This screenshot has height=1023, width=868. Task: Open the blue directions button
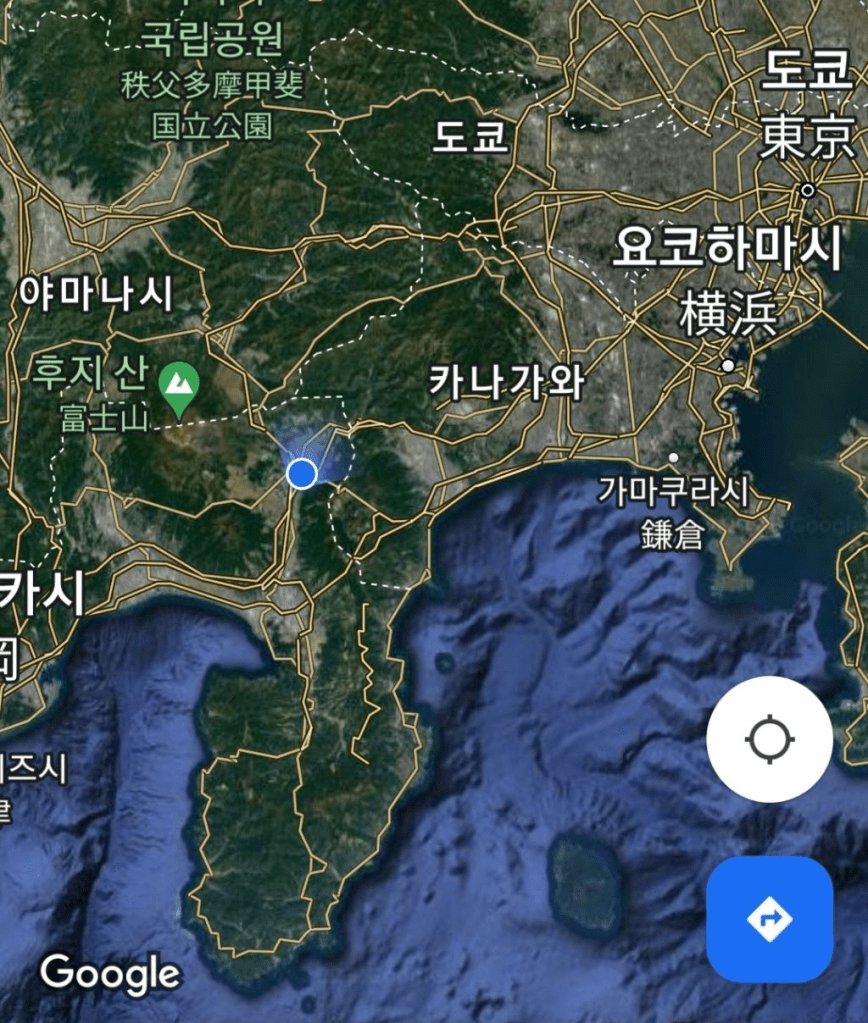(x=769, y=918)
